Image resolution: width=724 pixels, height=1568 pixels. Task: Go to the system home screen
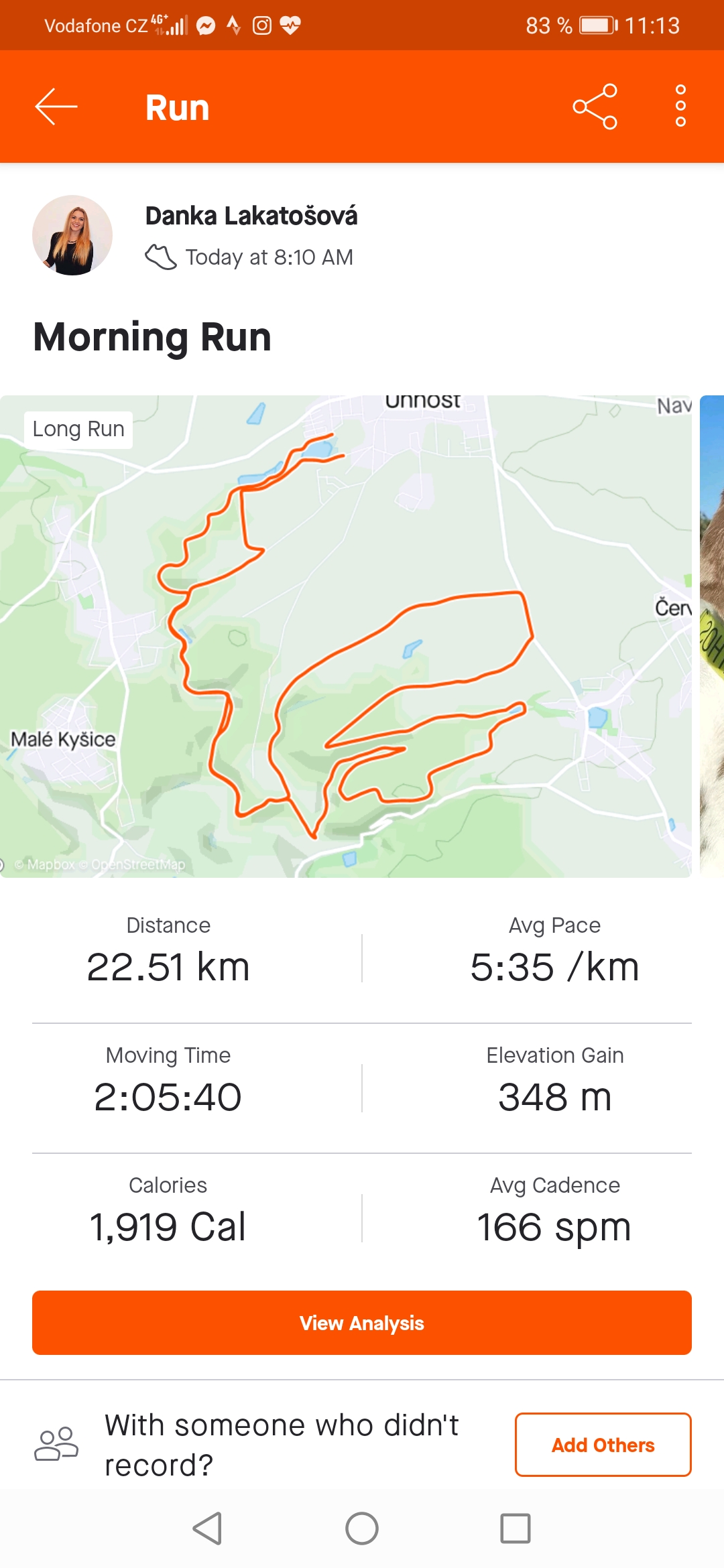[362, 1528]
